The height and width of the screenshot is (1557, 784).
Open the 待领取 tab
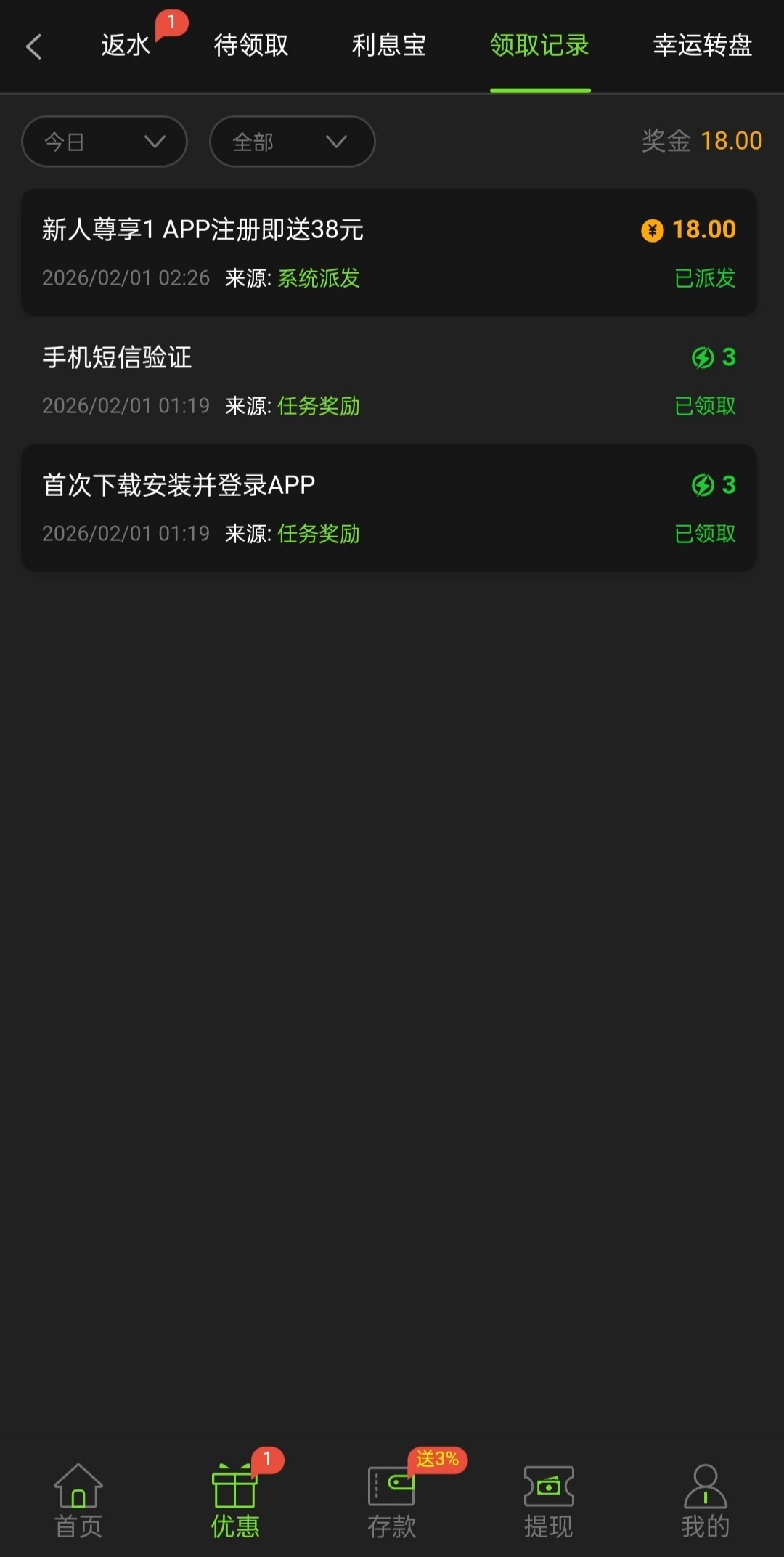tap(251, 45)
